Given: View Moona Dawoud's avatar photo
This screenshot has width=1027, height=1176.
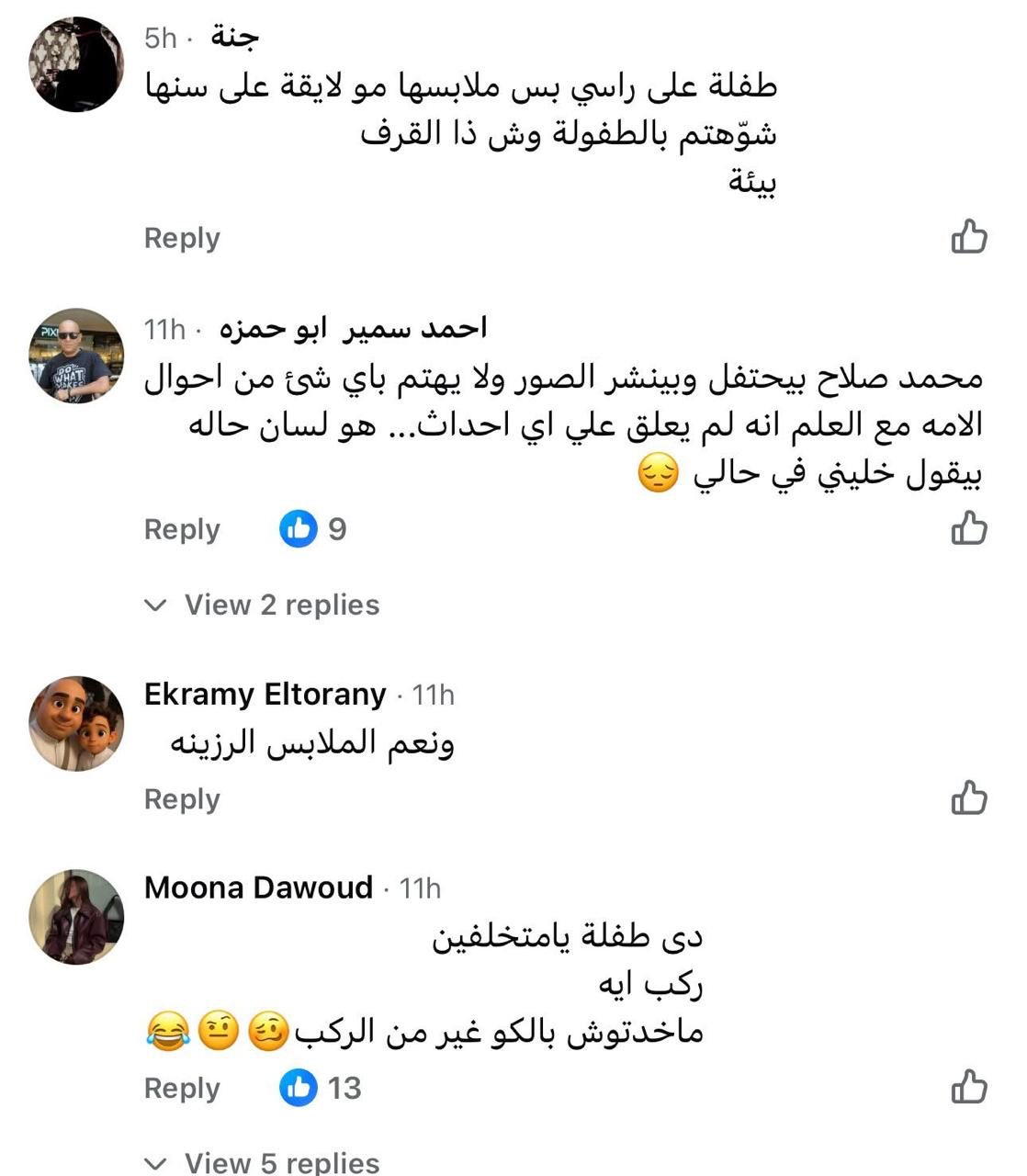Looking at the screenshot, I should coord(76,917).
